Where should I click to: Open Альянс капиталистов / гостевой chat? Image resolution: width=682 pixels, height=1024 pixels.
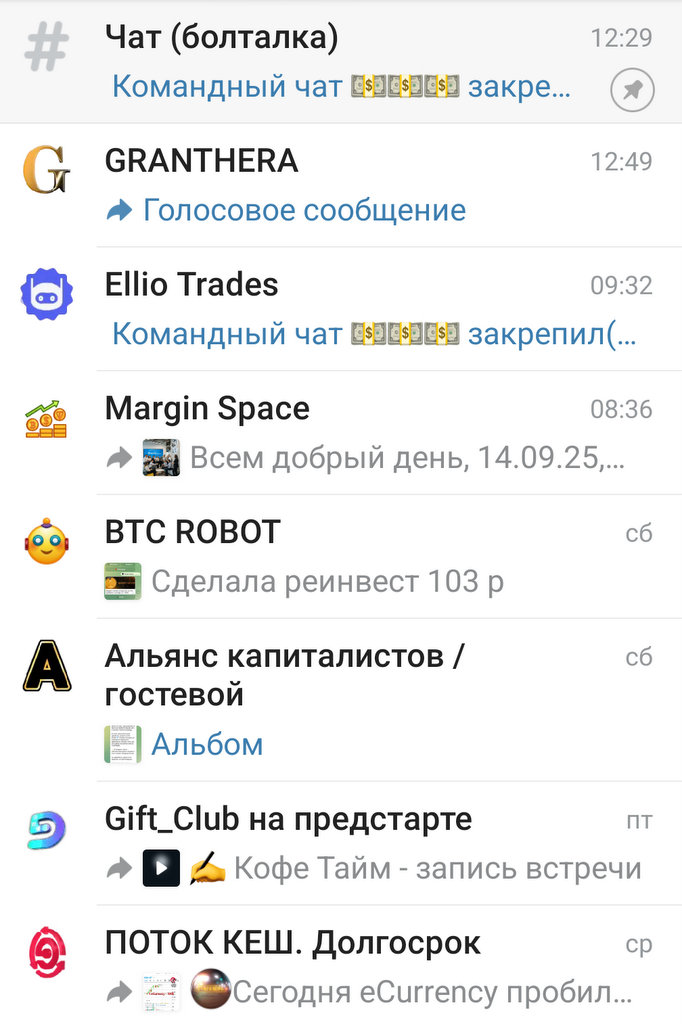coord(340,700)
